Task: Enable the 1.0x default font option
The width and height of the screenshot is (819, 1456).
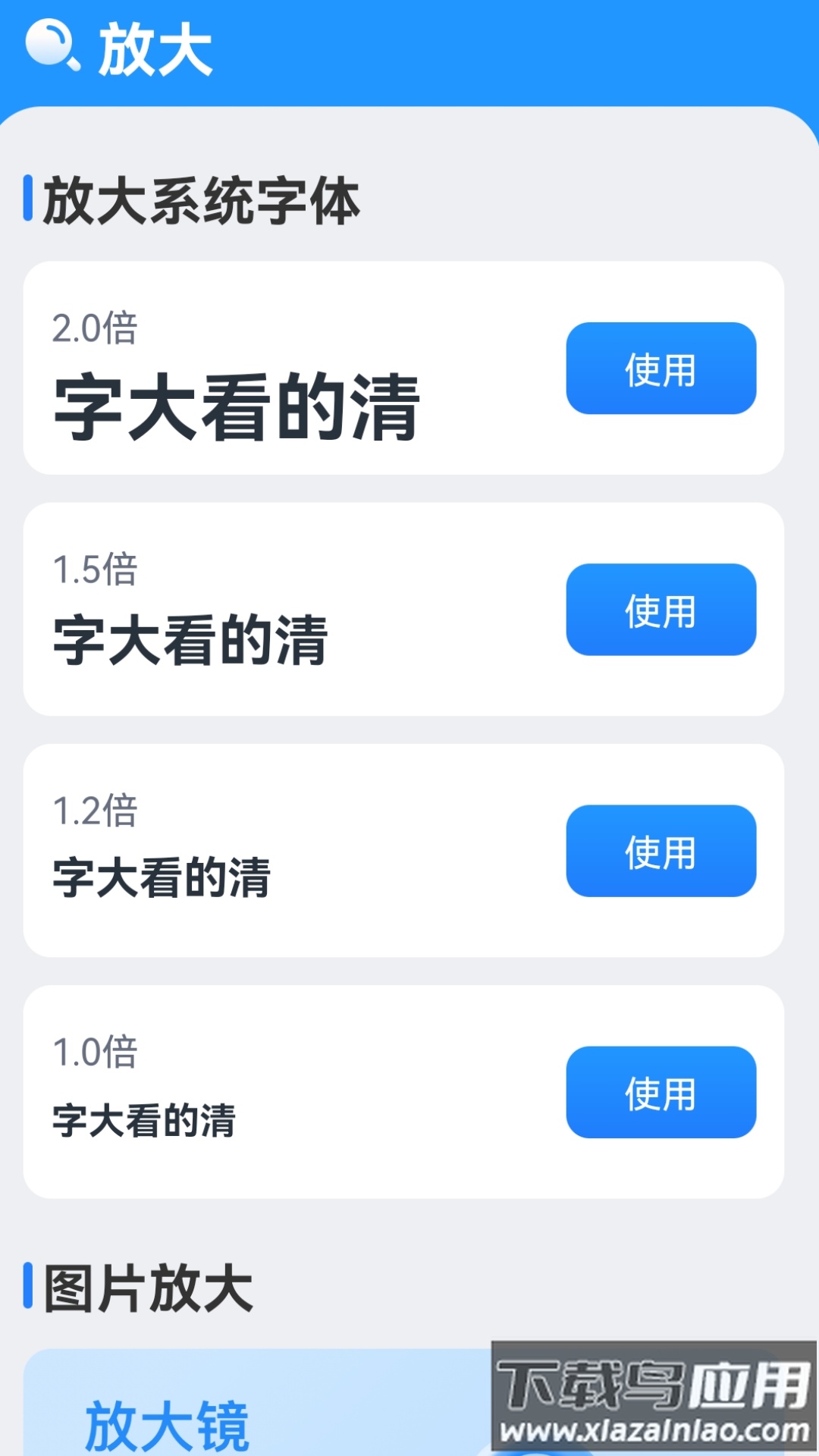Action: (660, 1092)
